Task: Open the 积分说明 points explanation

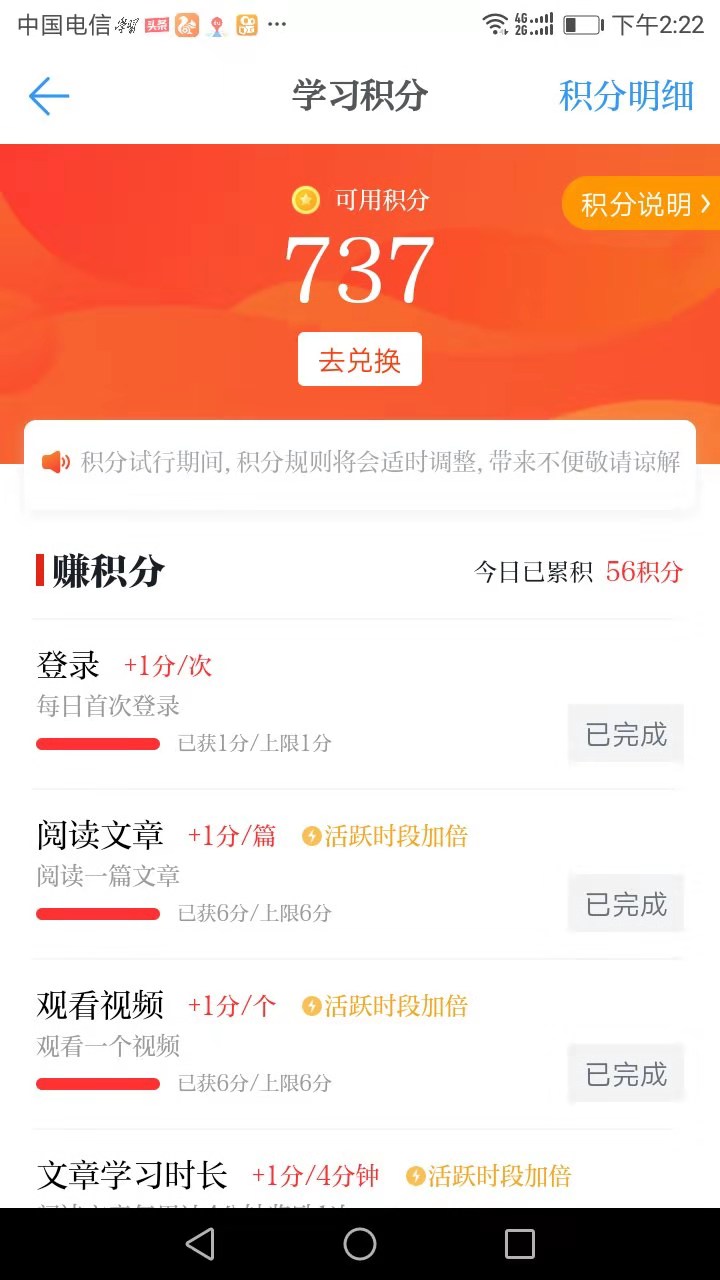Action: [x=642, y=204]
